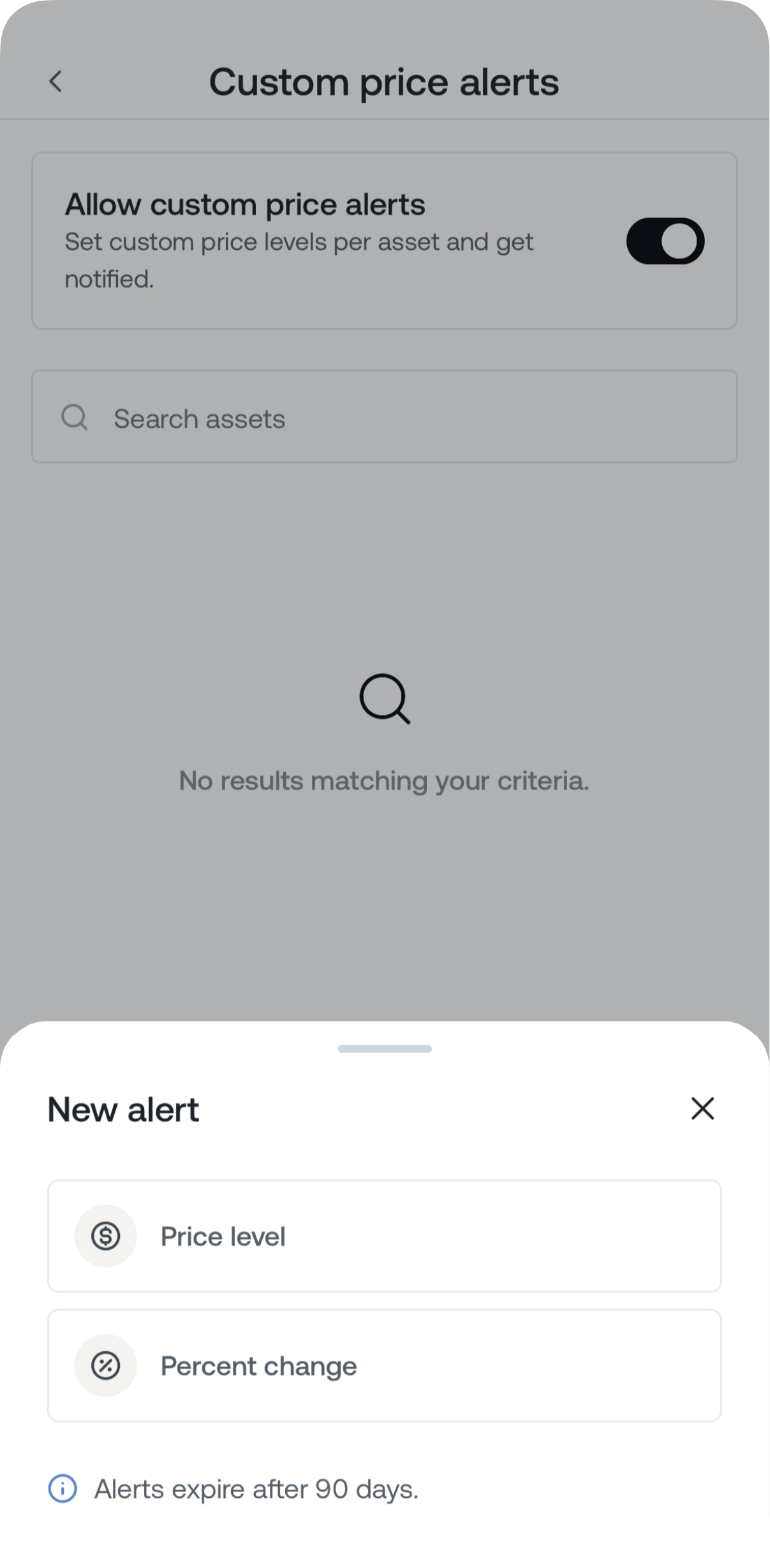Screen dimensions: 770x1568
Task: Click the X icon to dismiss New alert sheet
Action: [702, 1109]
